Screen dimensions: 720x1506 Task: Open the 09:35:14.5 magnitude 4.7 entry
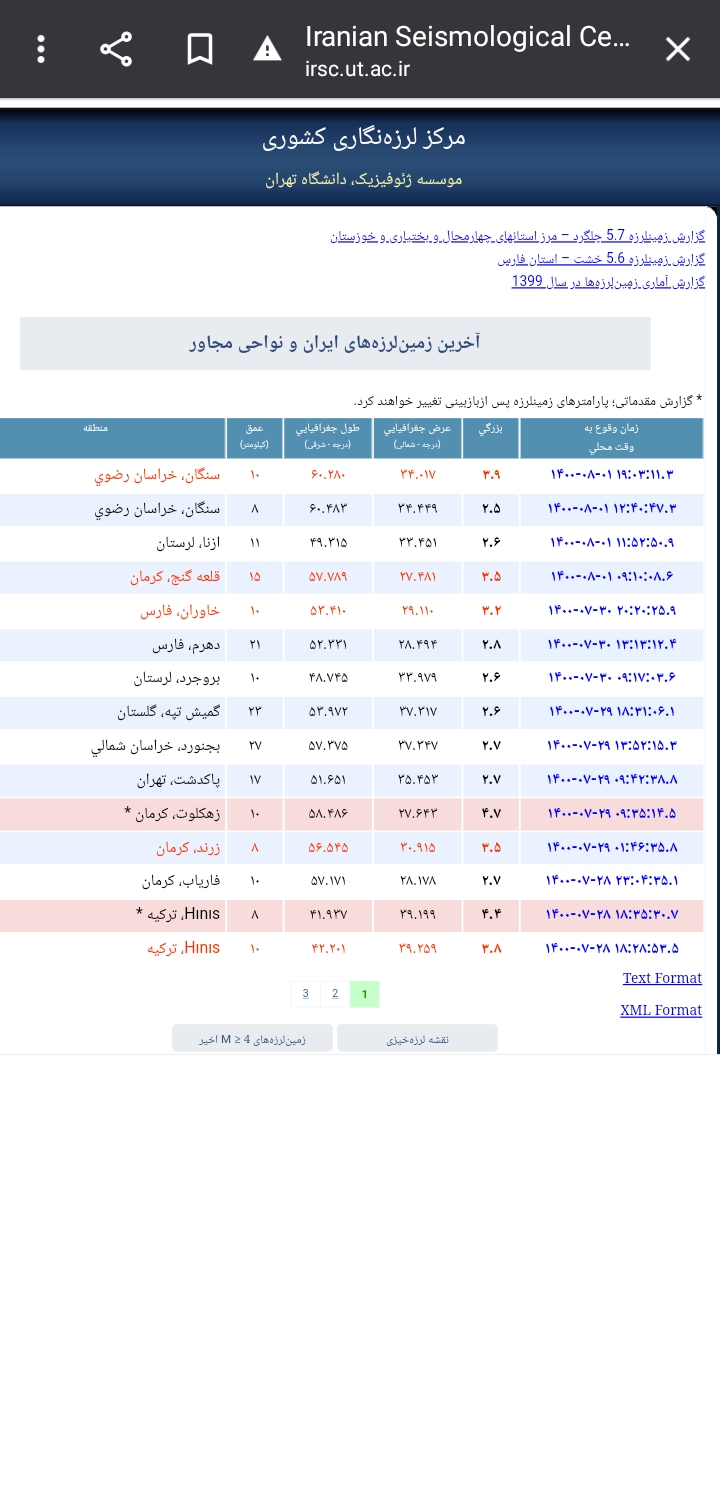coord(612,813)
